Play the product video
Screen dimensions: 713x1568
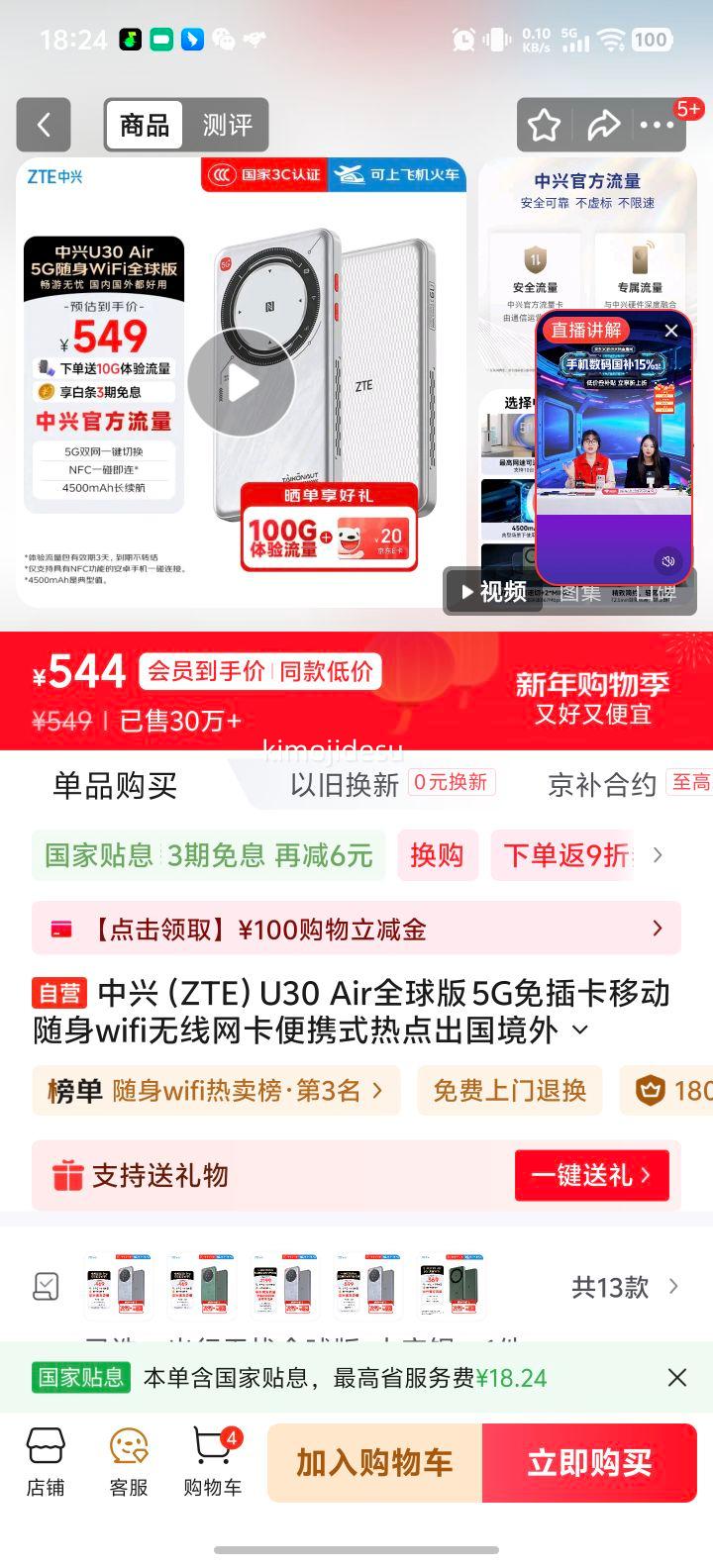coord(243,381)
